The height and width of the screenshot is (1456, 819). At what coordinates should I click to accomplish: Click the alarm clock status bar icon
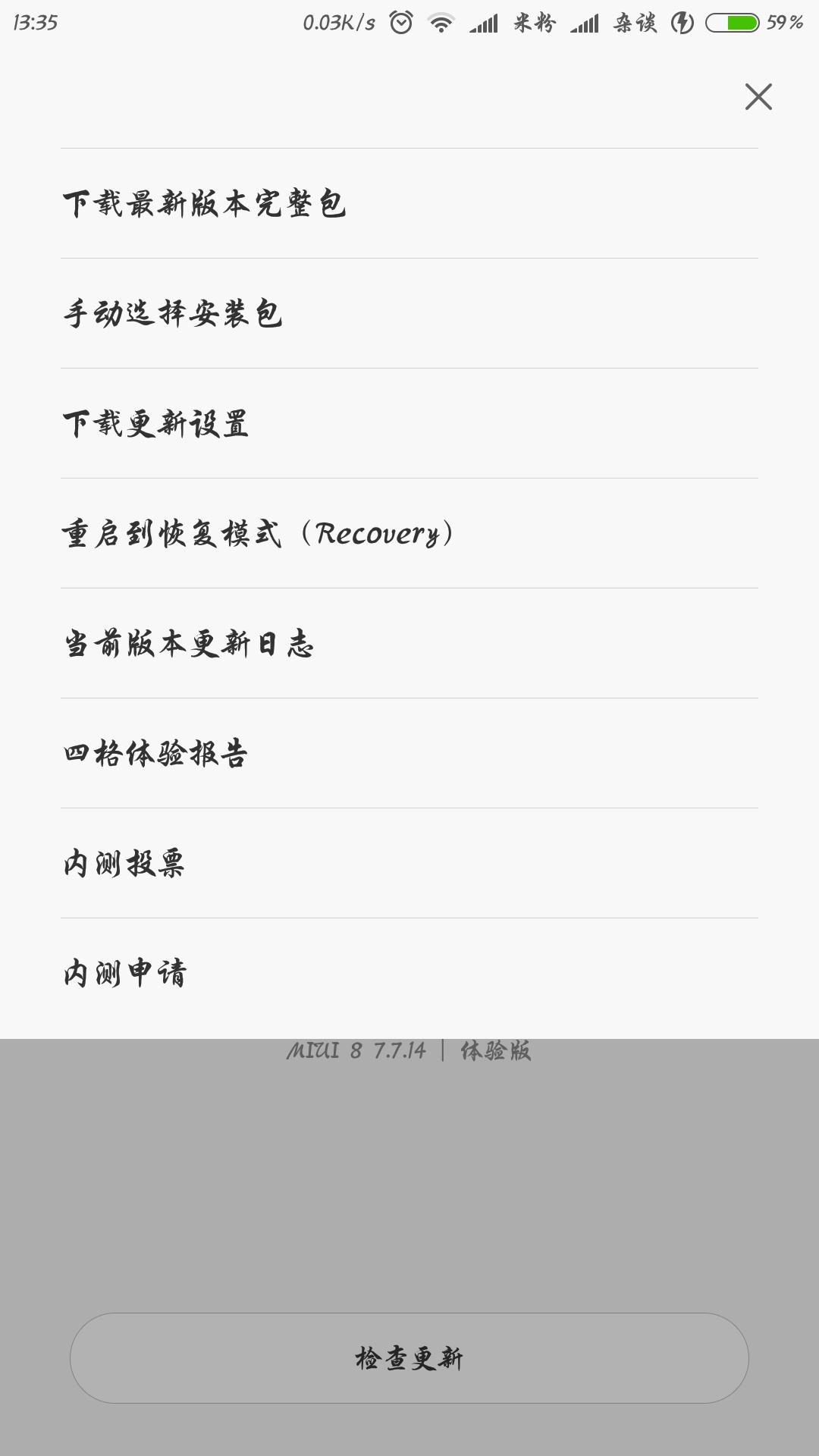point(400,24)
